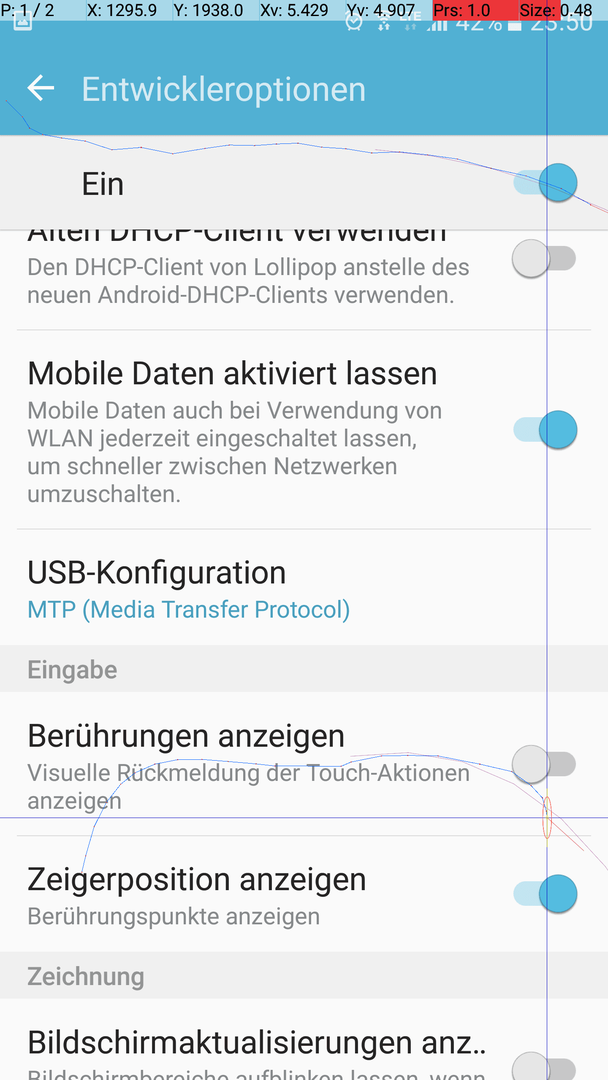Turn off the main Ein developer switch
This screenshot has height=1080, width=608.
pos(546,183)
